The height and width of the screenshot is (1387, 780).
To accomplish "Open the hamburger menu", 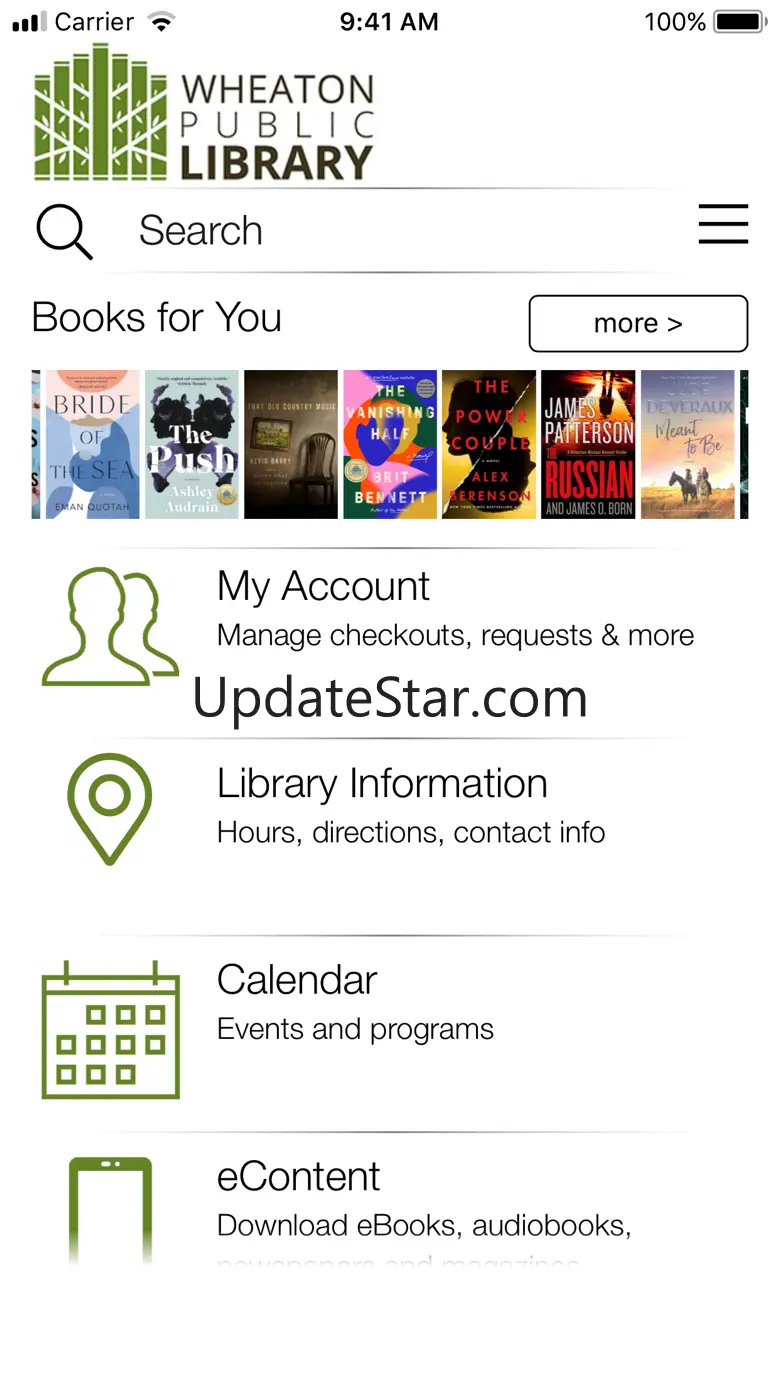I will [x=723, y=224].
